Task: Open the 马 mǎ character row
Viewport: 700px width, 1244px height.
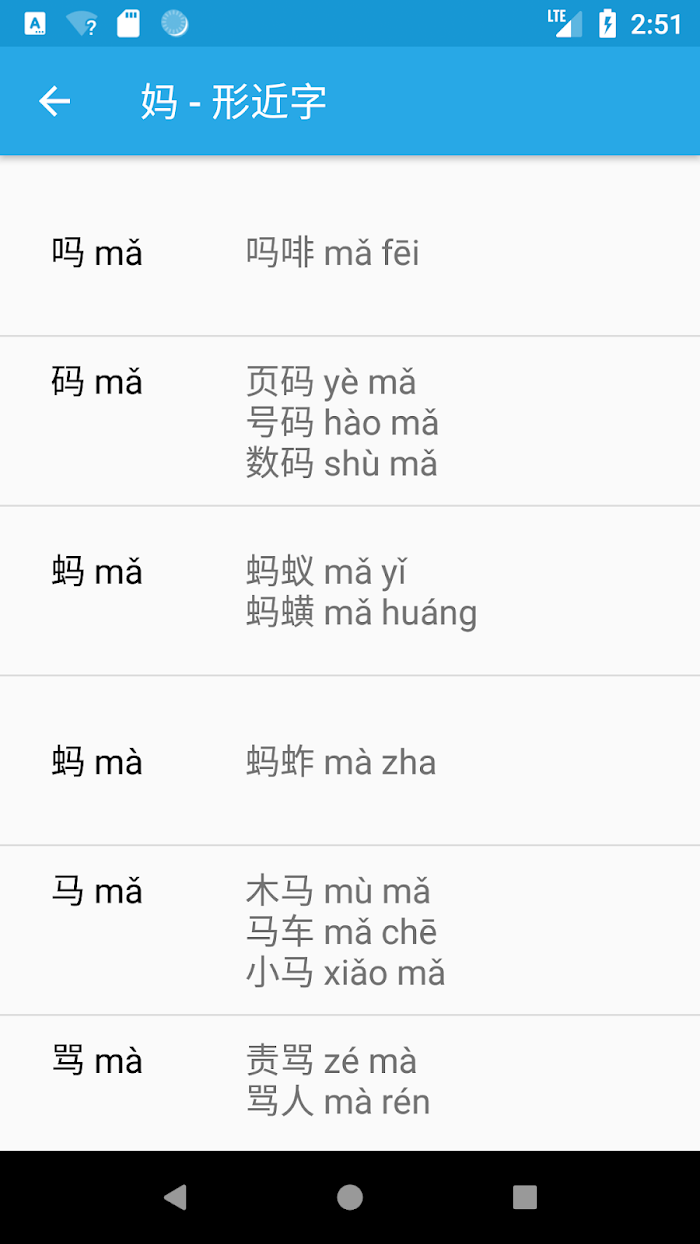Action: coord(350,931)
